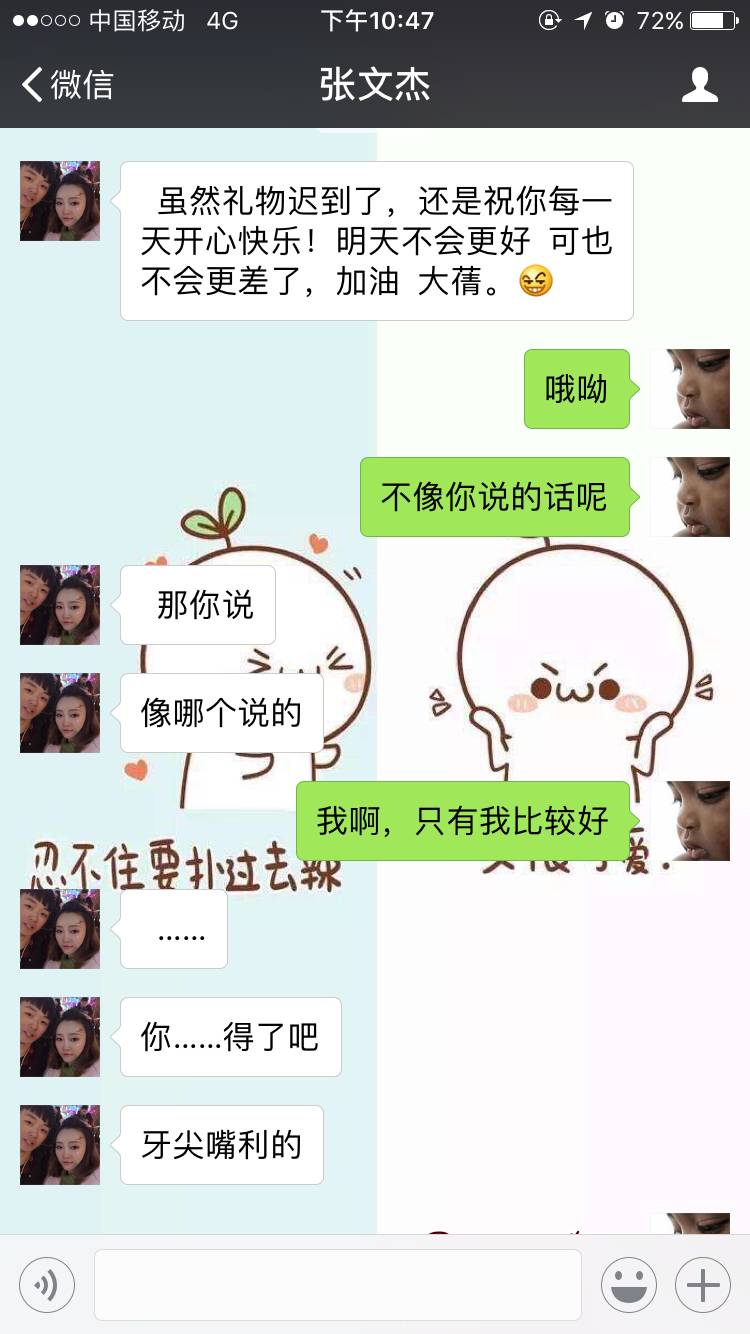Tap my avatar beside 哦呦

pyautogui.click(x=690, y=389)
